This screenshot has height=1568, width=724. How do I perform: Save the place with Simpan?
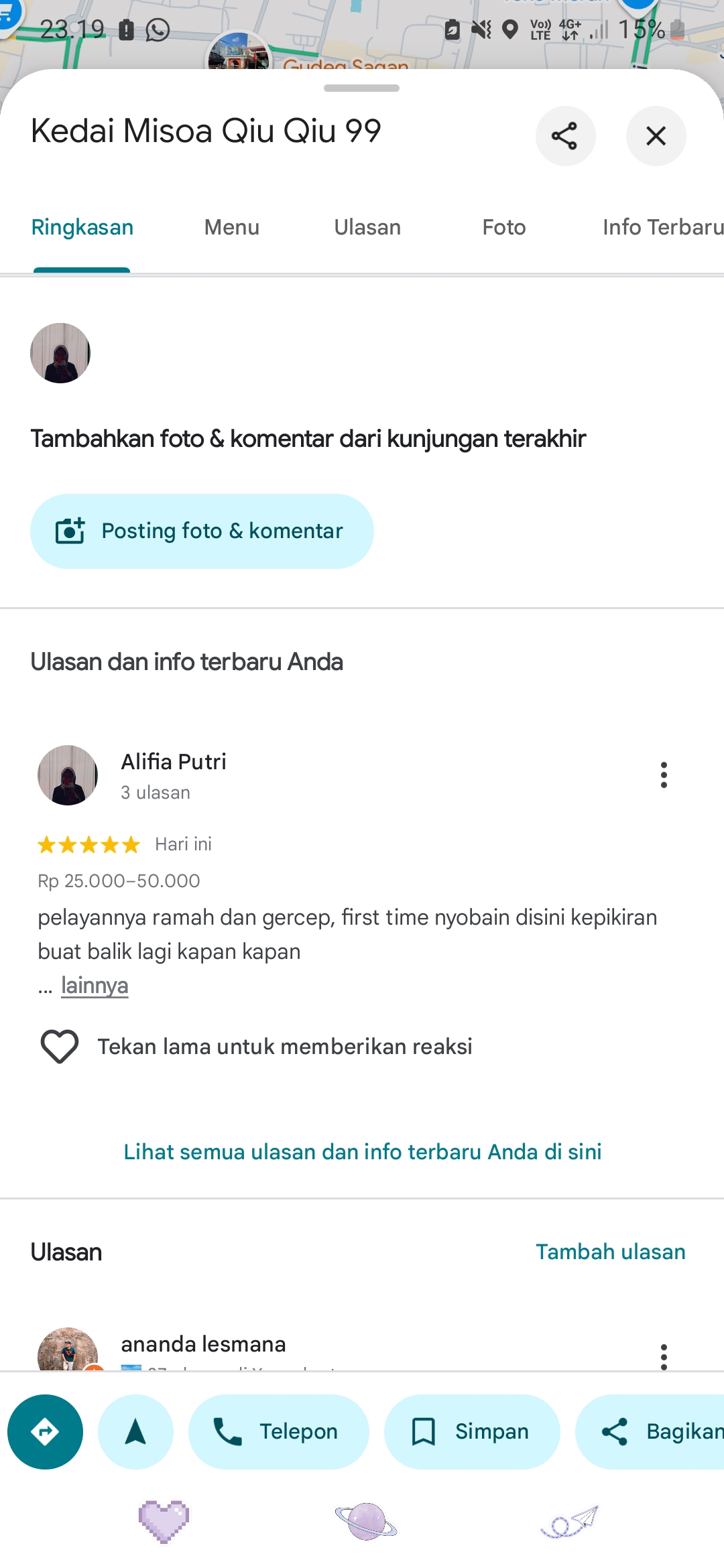click(472, 1432)
